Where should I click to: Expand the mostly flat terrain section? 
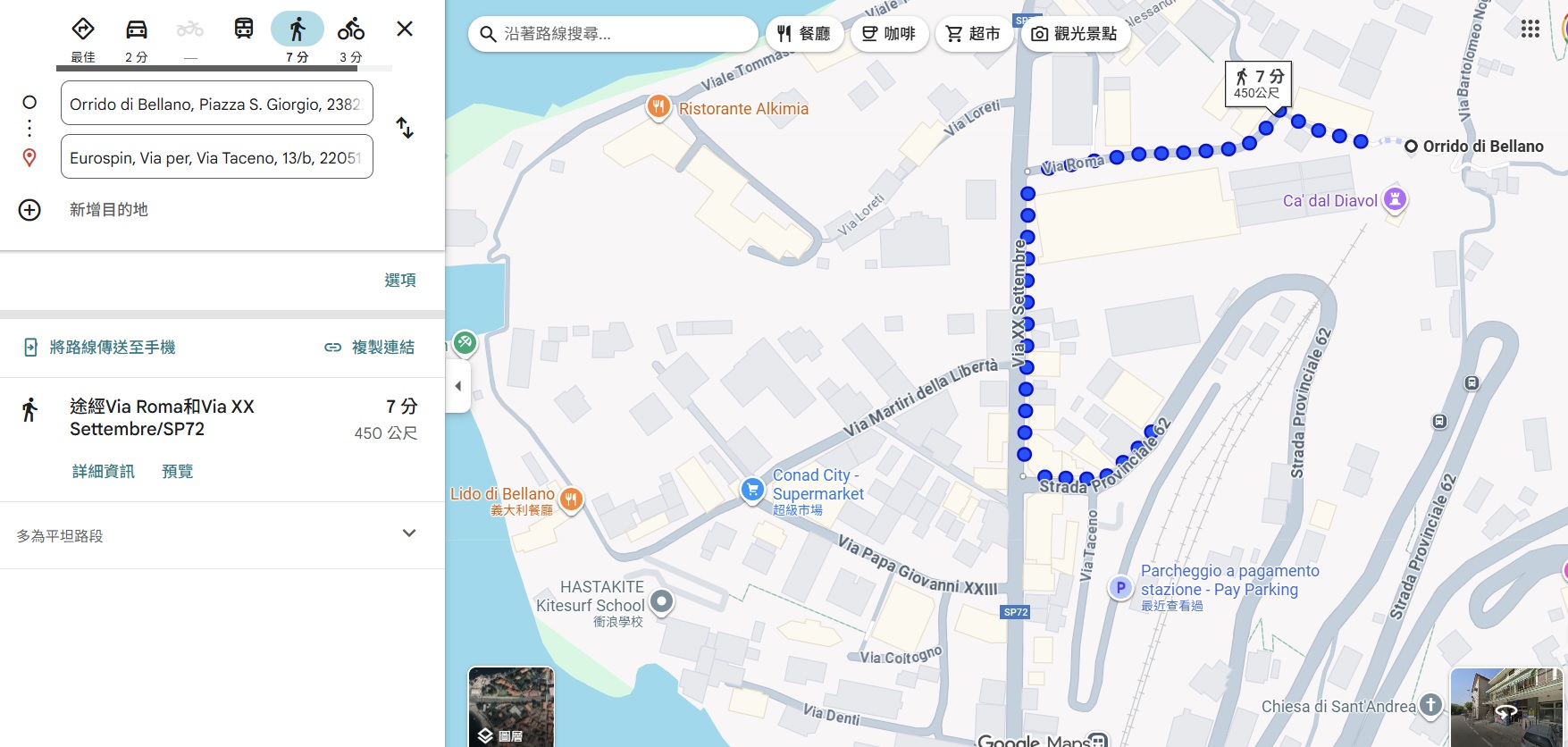(x=408, y=534)
